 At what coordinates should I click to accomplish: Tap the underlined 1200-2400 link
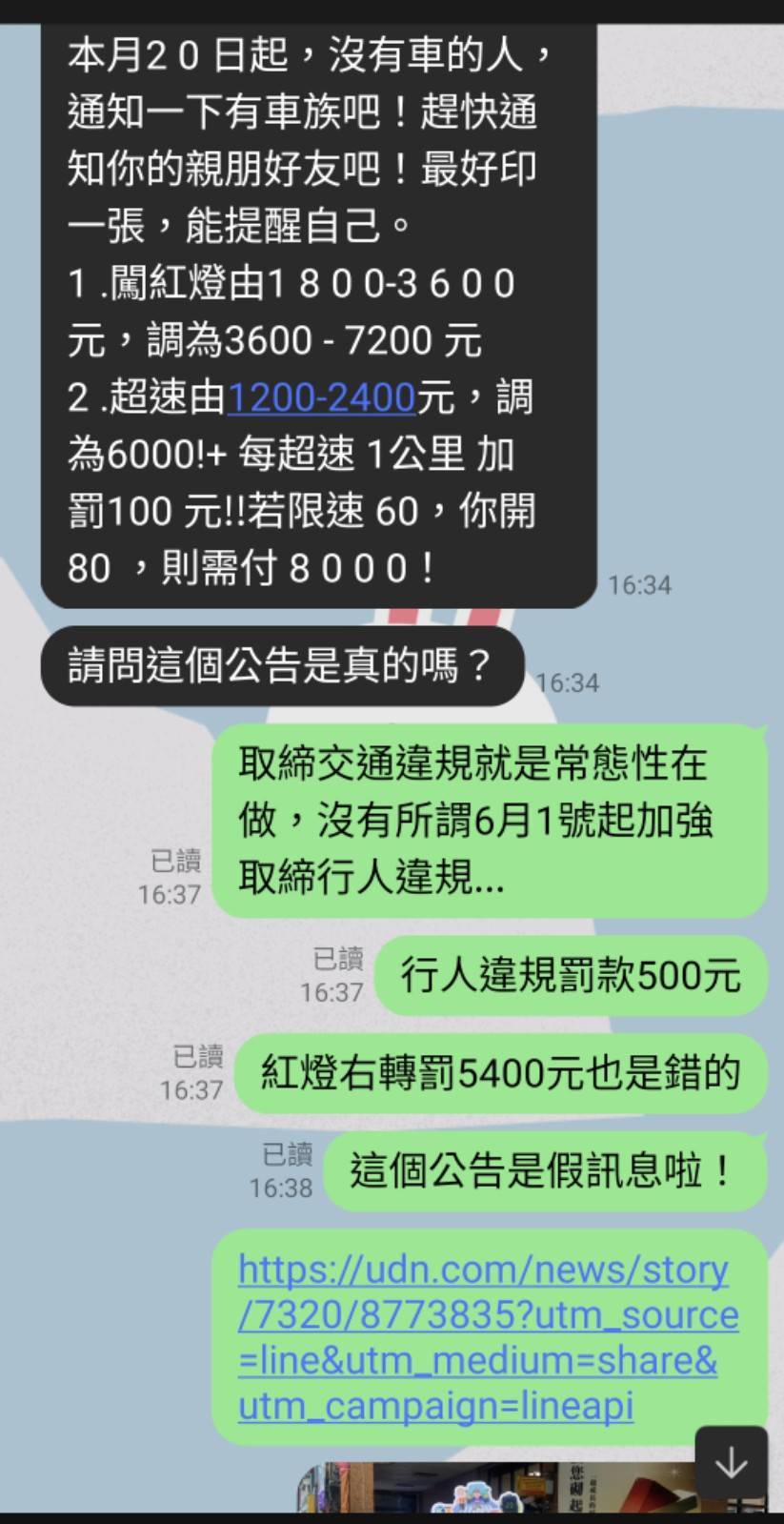(x=321, y=397)
